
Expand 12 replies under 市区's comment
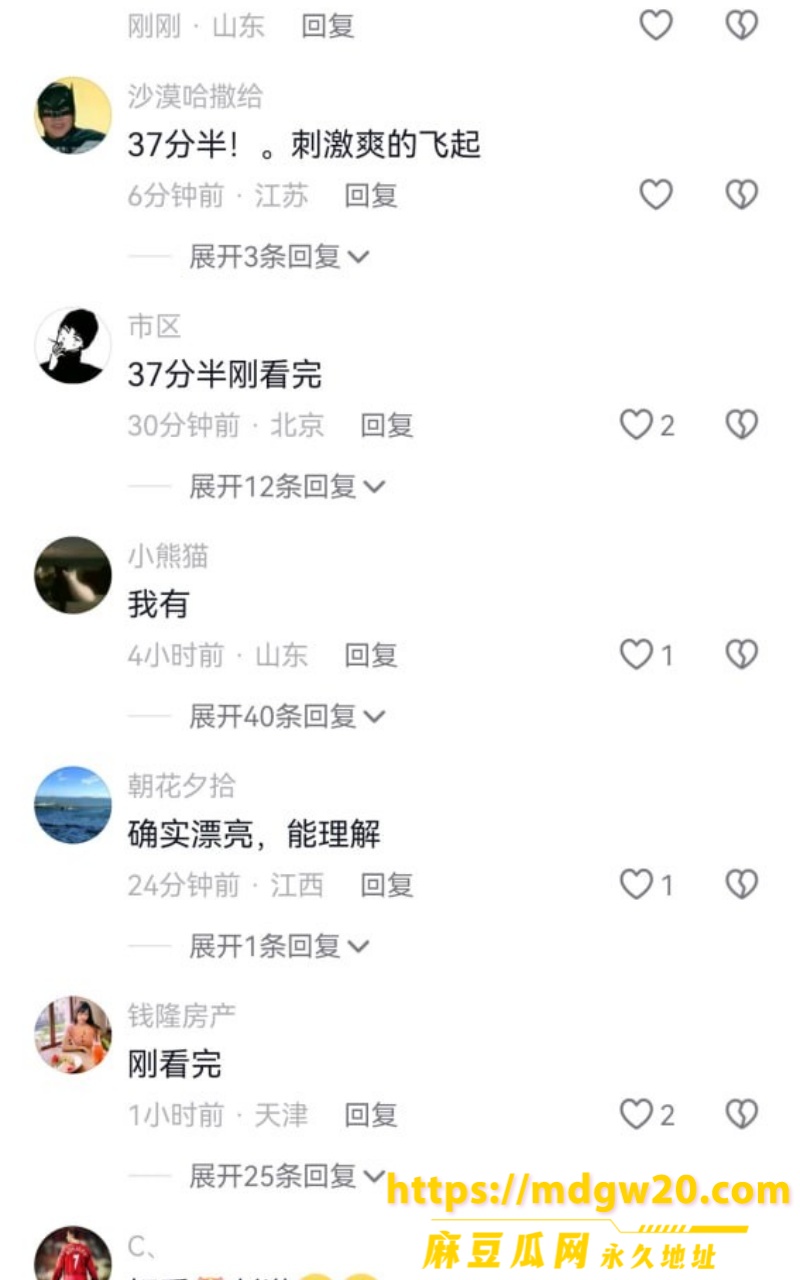(x=288, y=486)
